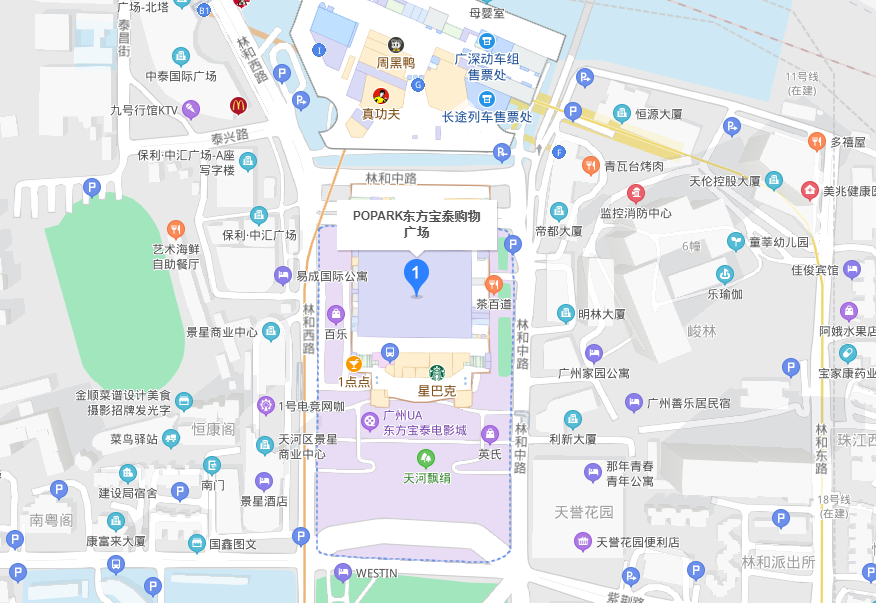Open the 1号电竞网咖 marker
The width and height of the screenshot is (876, 603).
pyautogui.click(x=265, y=405)
